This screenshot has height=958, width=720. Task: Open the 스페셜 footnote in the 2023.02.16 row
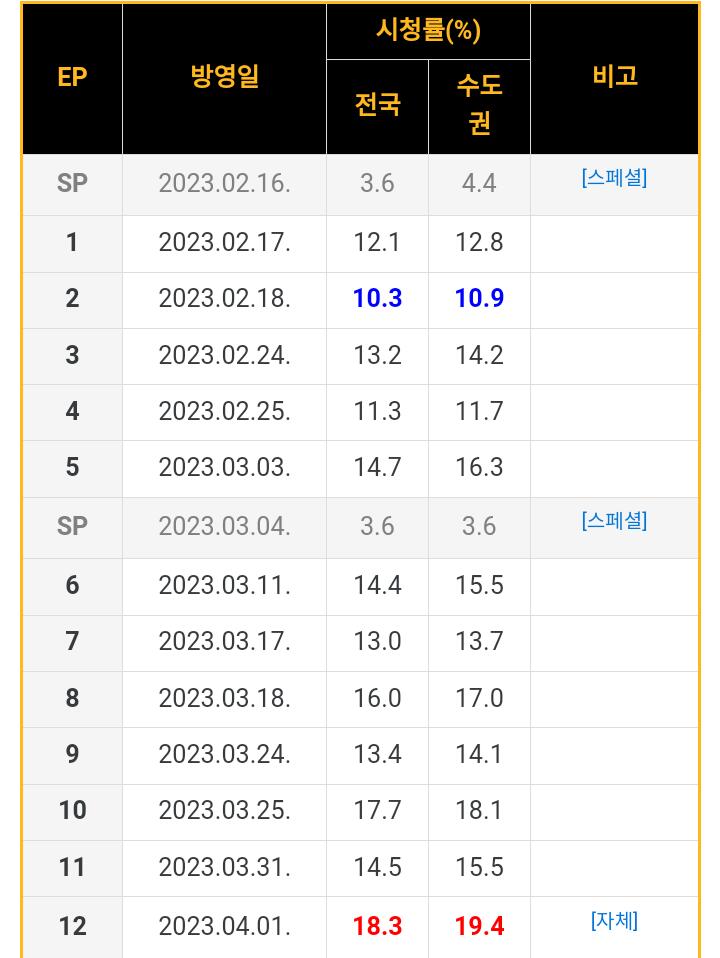tap(614, 178)
